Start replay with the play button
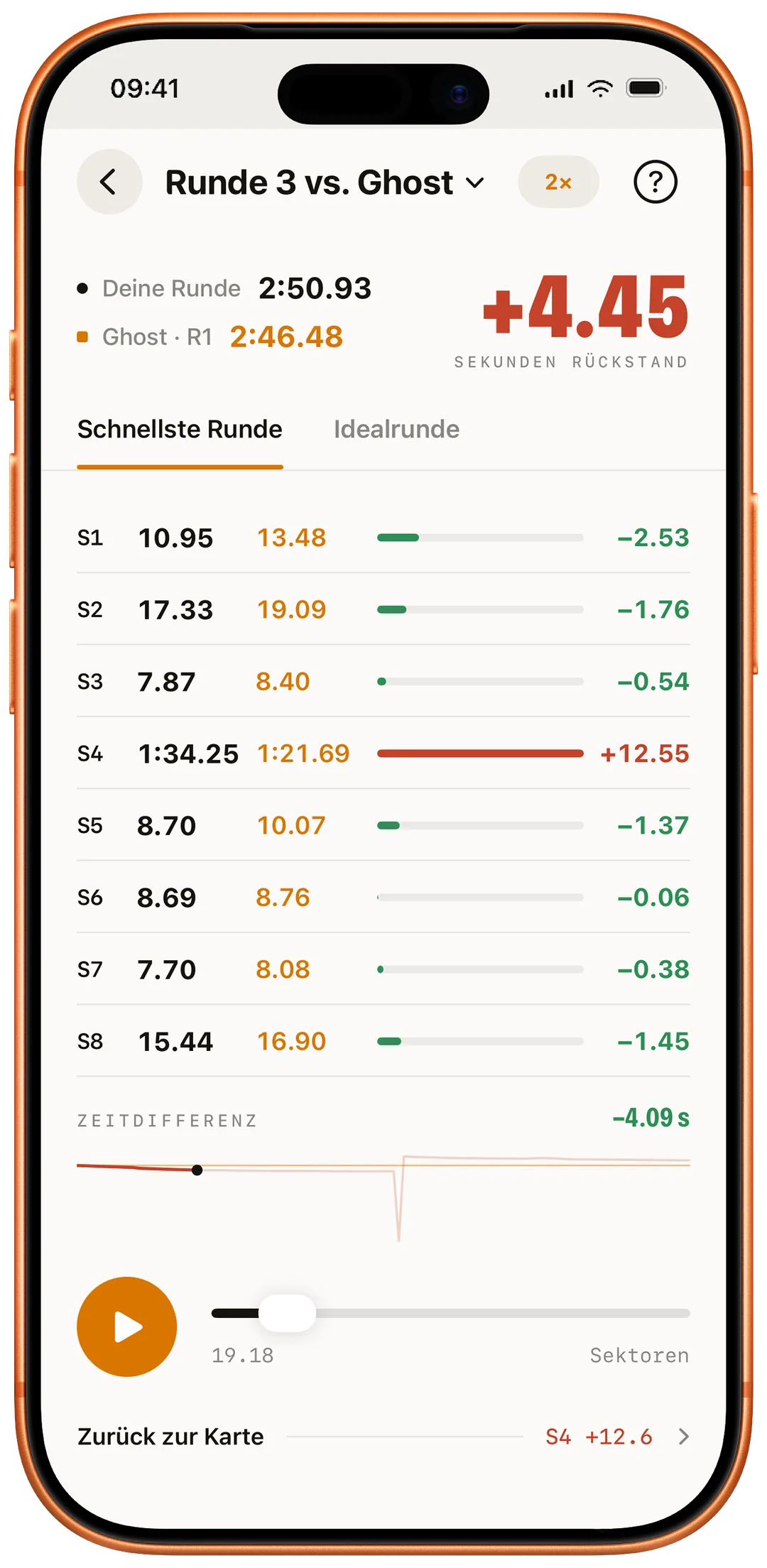 (127, 1327)
